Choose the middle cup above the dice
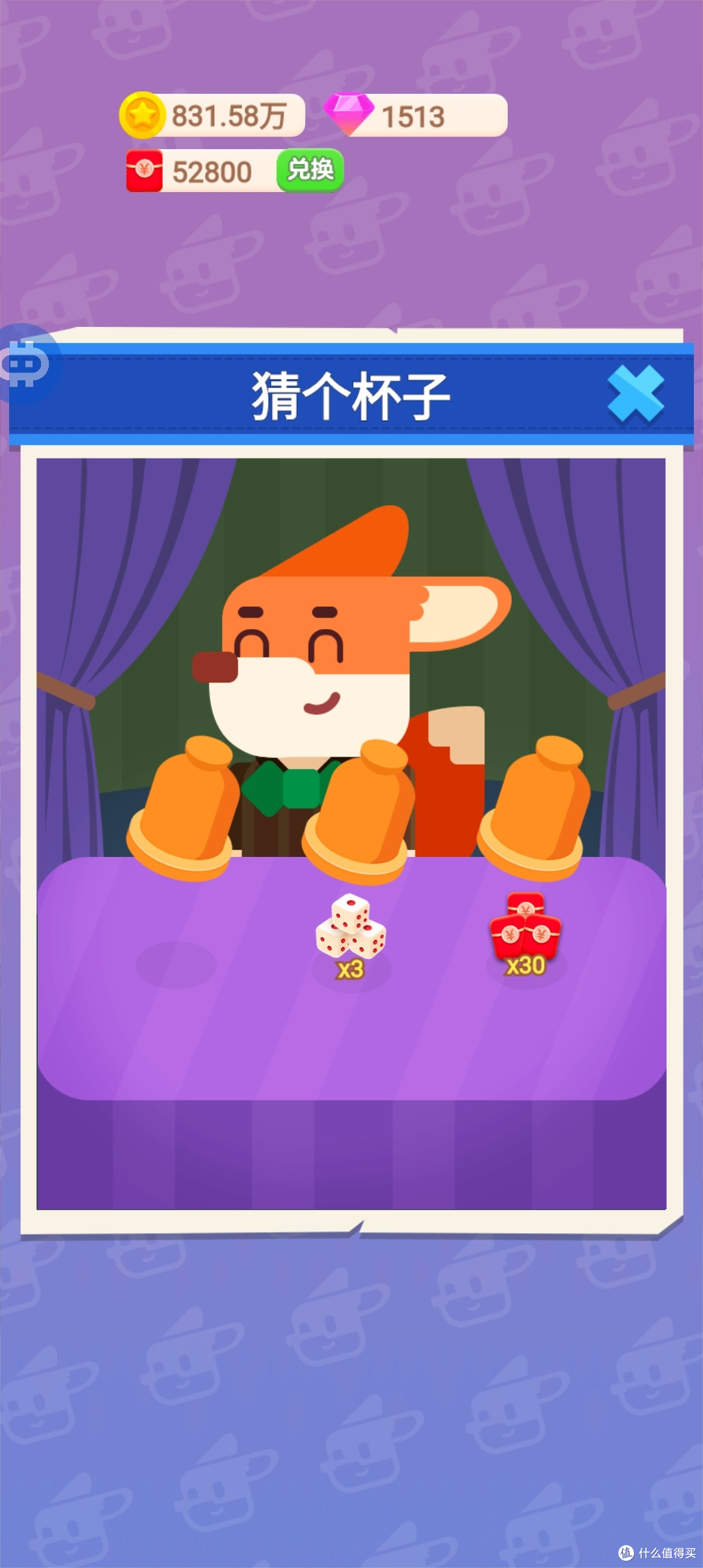Screen dimensions: 703x1568 click(358, 811)
